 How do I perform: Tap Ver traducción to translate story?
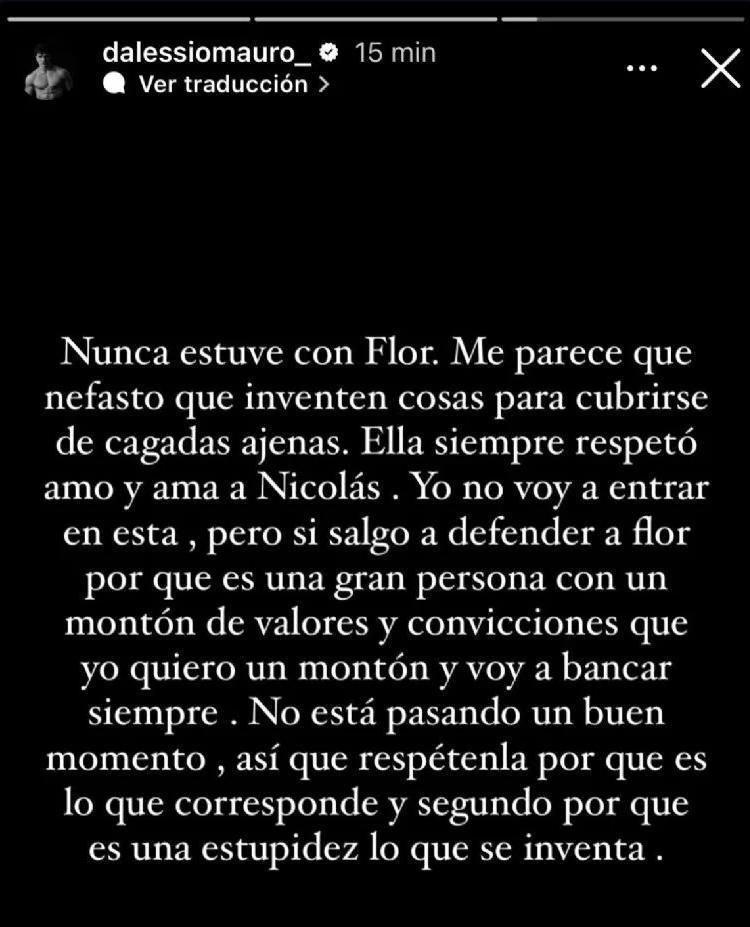[223, 86]
